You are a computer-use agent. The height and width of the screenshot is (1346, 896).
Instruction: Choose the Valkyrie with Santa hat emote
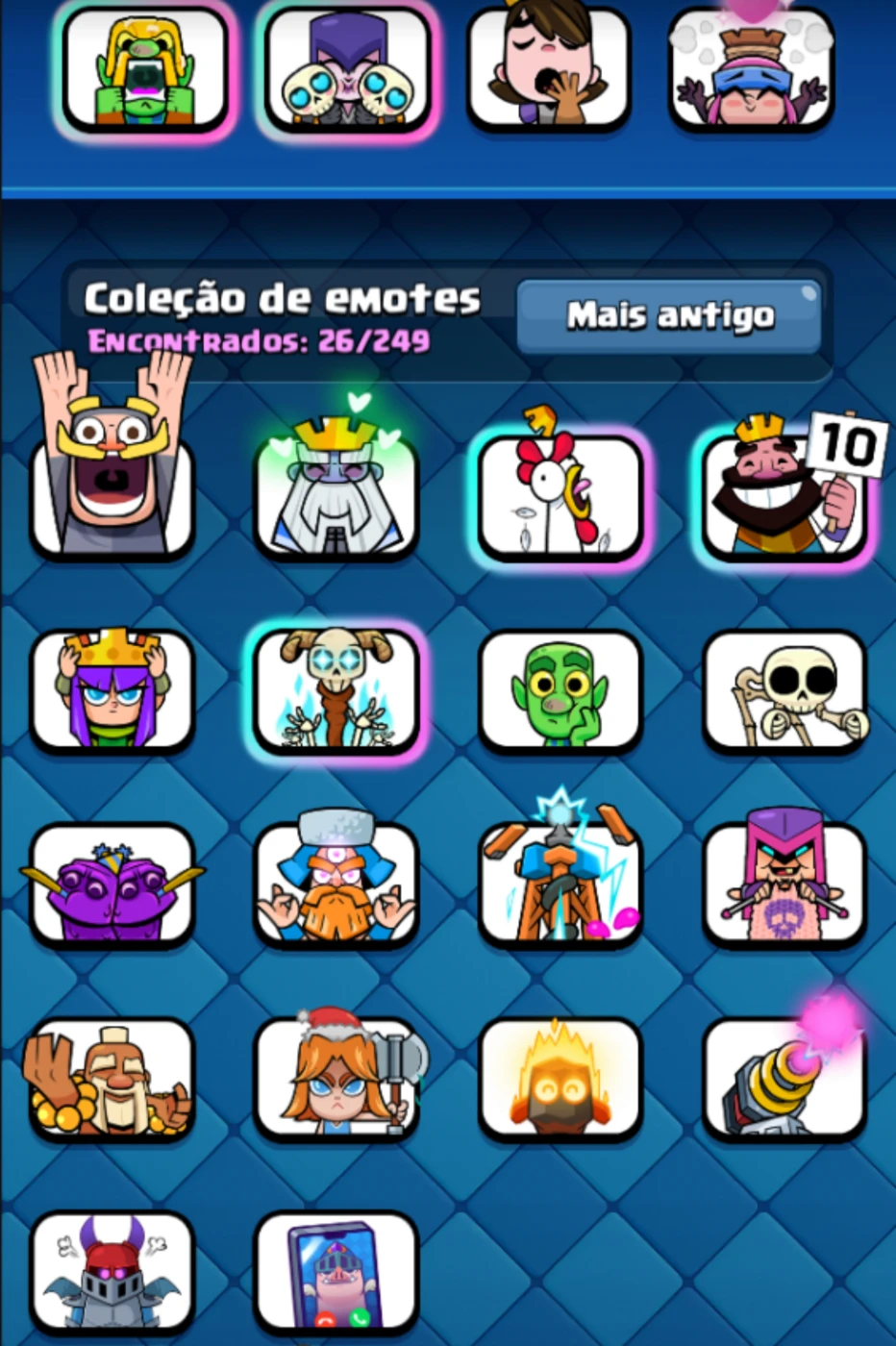point(336,1079)
